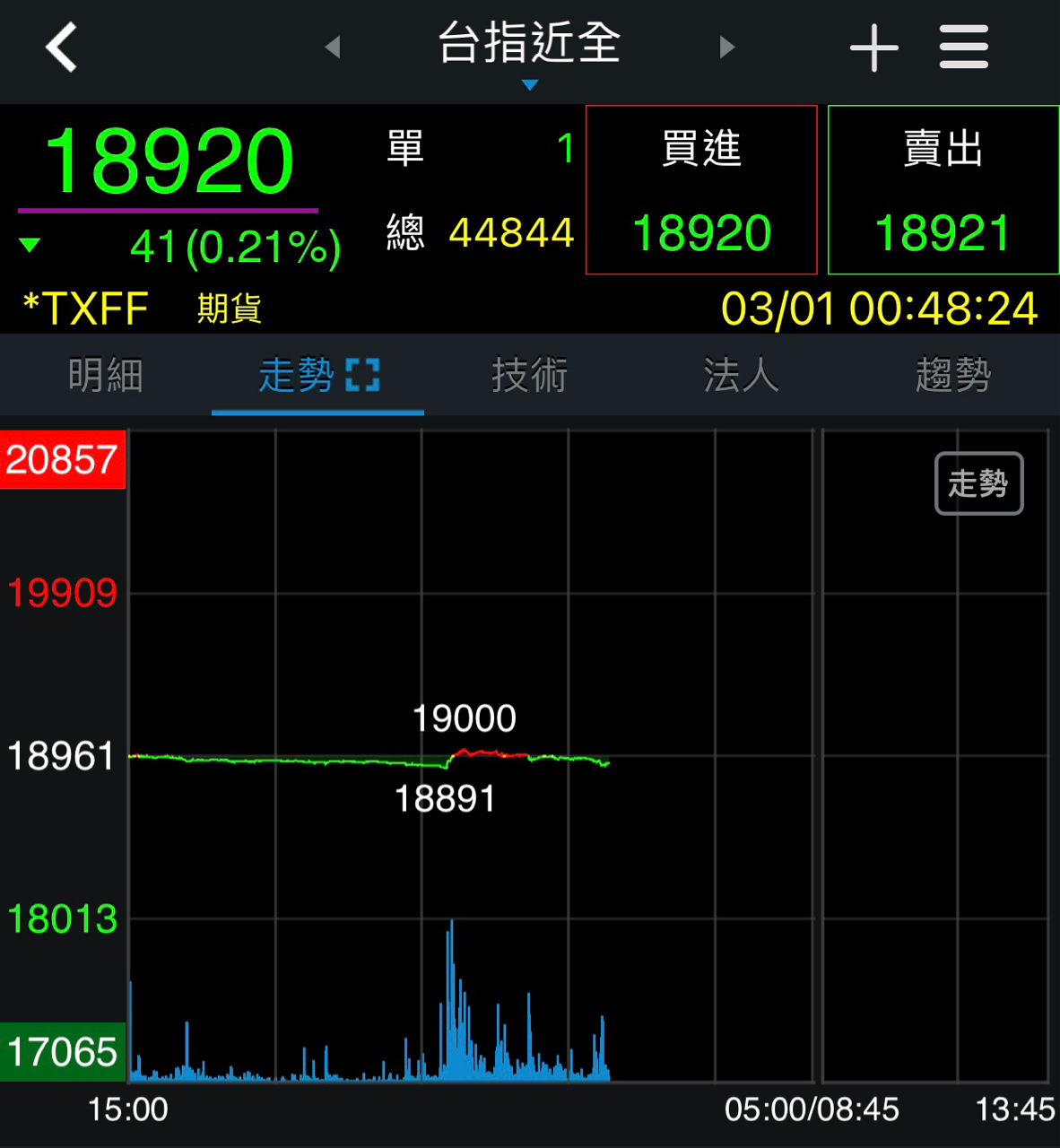Expand options for *TXFF symbol
The width and height of the screenshot is (1060, 1148).
tap(85, 308)
